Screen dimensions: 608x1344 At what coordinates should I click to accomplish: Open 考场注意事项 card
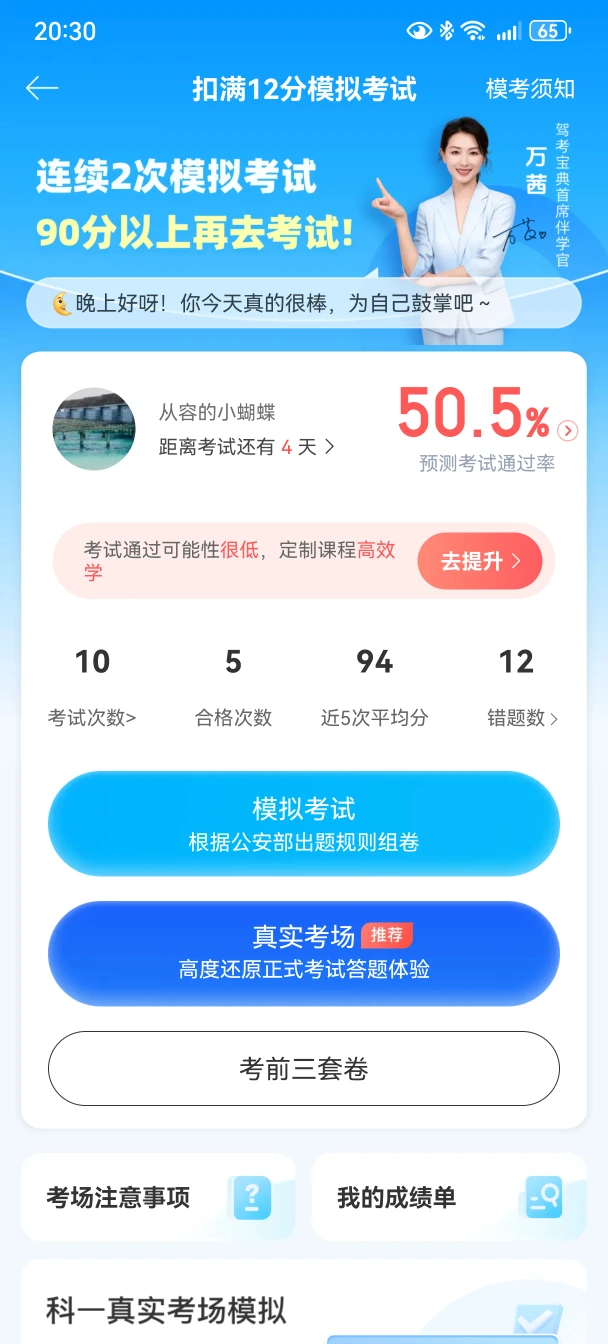158,1197
